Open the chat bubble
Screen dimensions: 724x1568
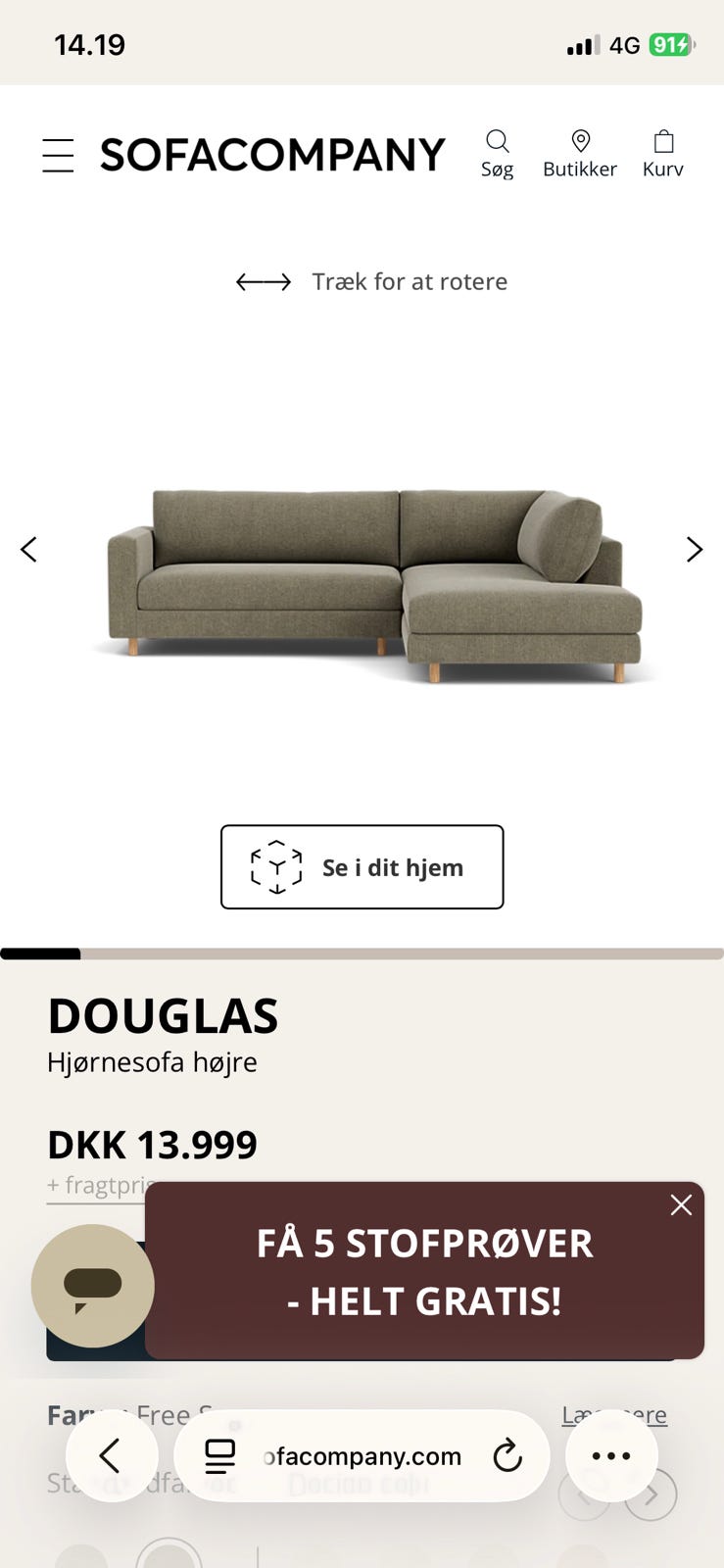[92, 1286]
